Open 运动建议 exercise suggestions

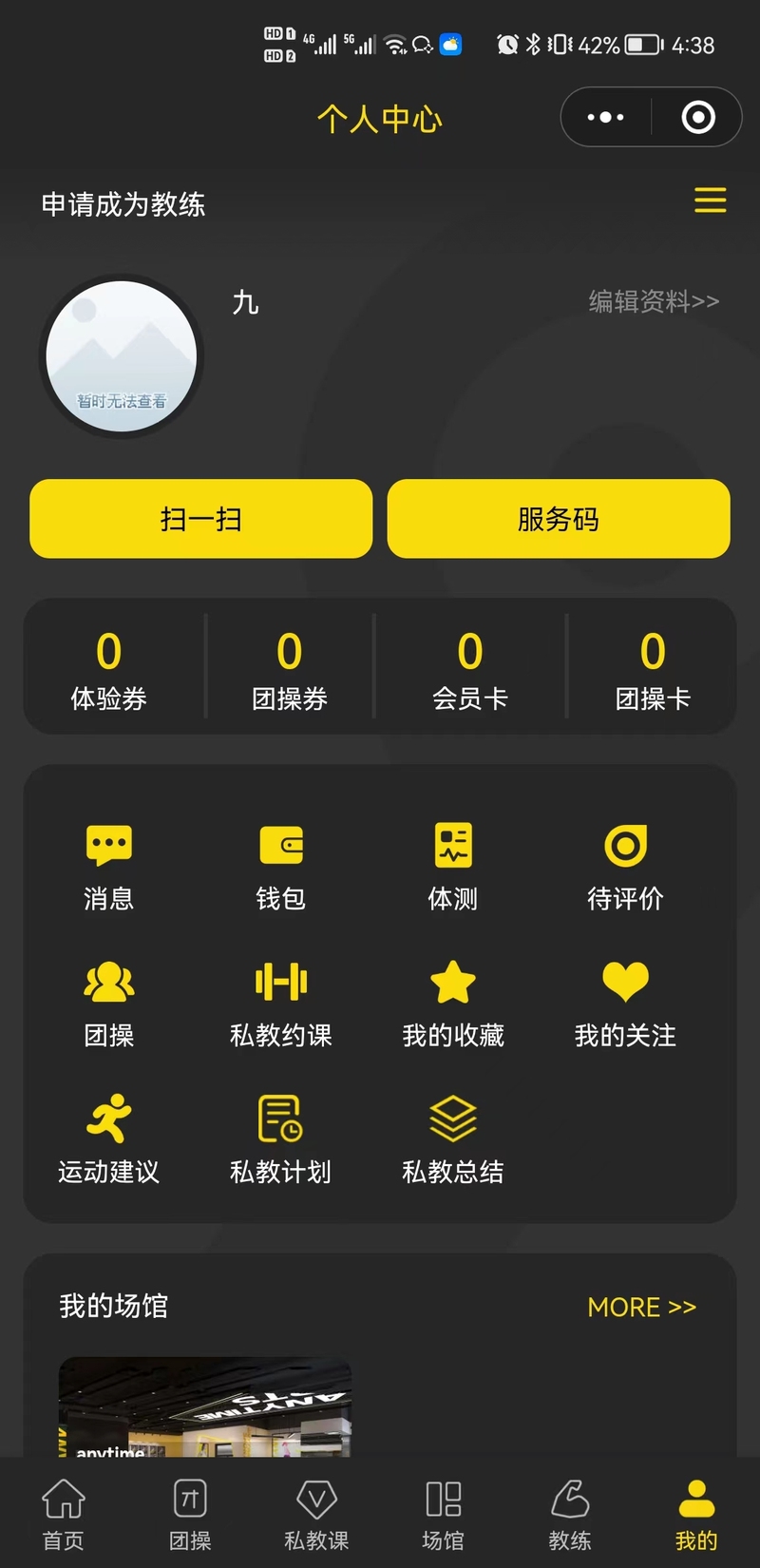109,1140
